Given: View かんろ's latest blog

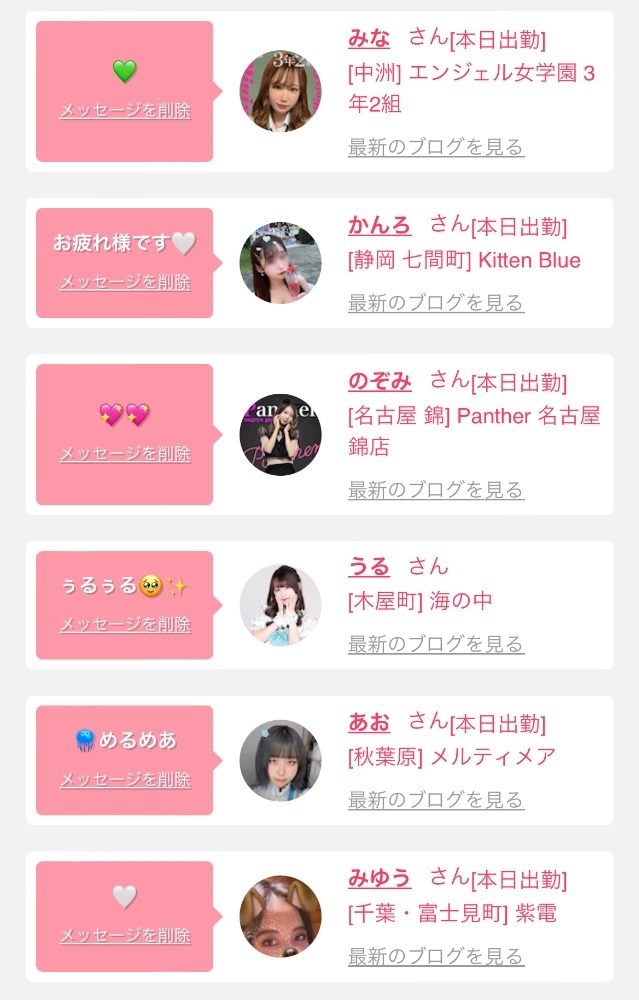Looking at the screenshot, I should 436,302.
